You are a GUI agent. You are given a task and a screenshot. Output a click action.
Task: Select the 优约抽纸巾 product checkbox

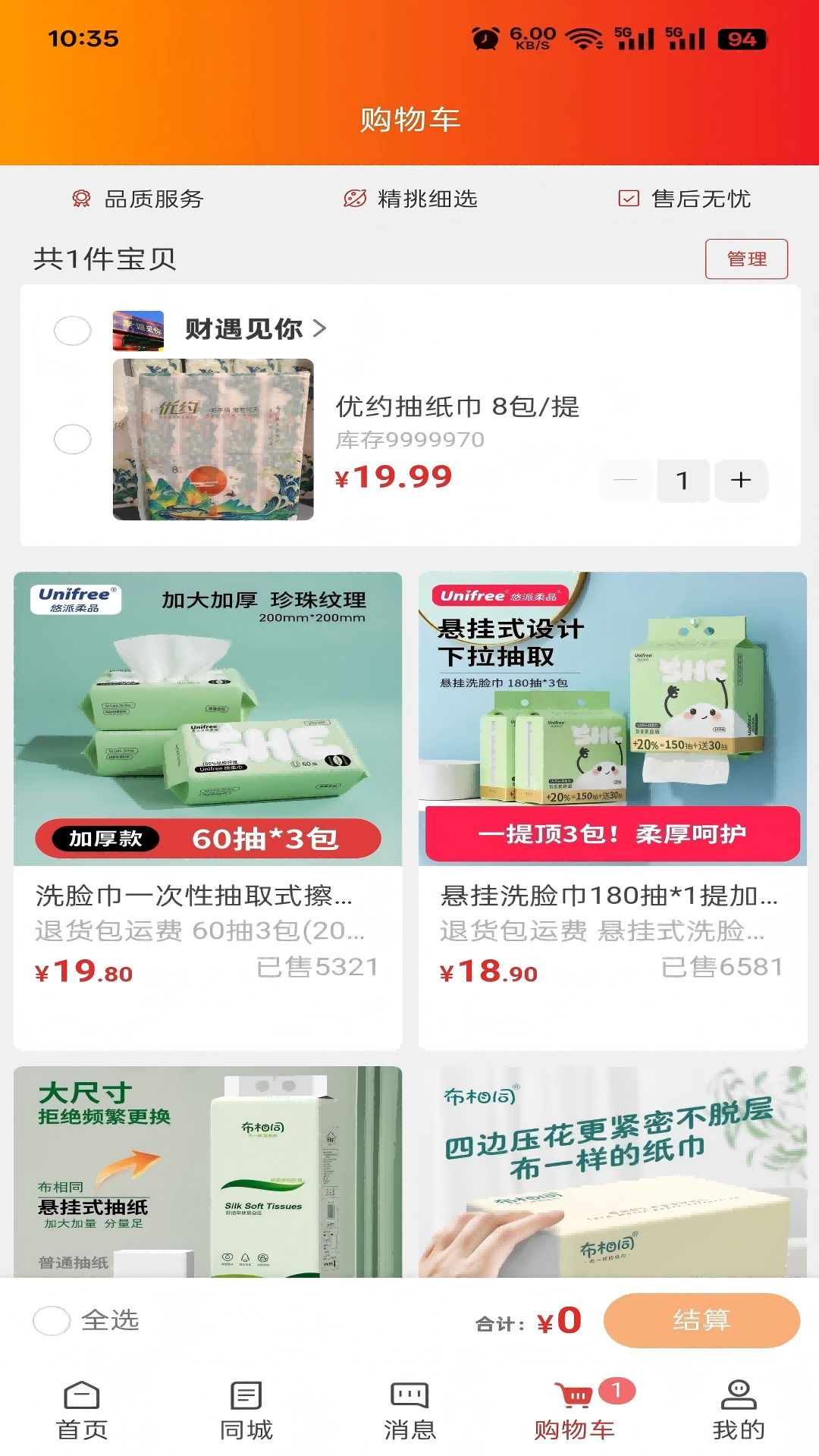click(71, 441)
